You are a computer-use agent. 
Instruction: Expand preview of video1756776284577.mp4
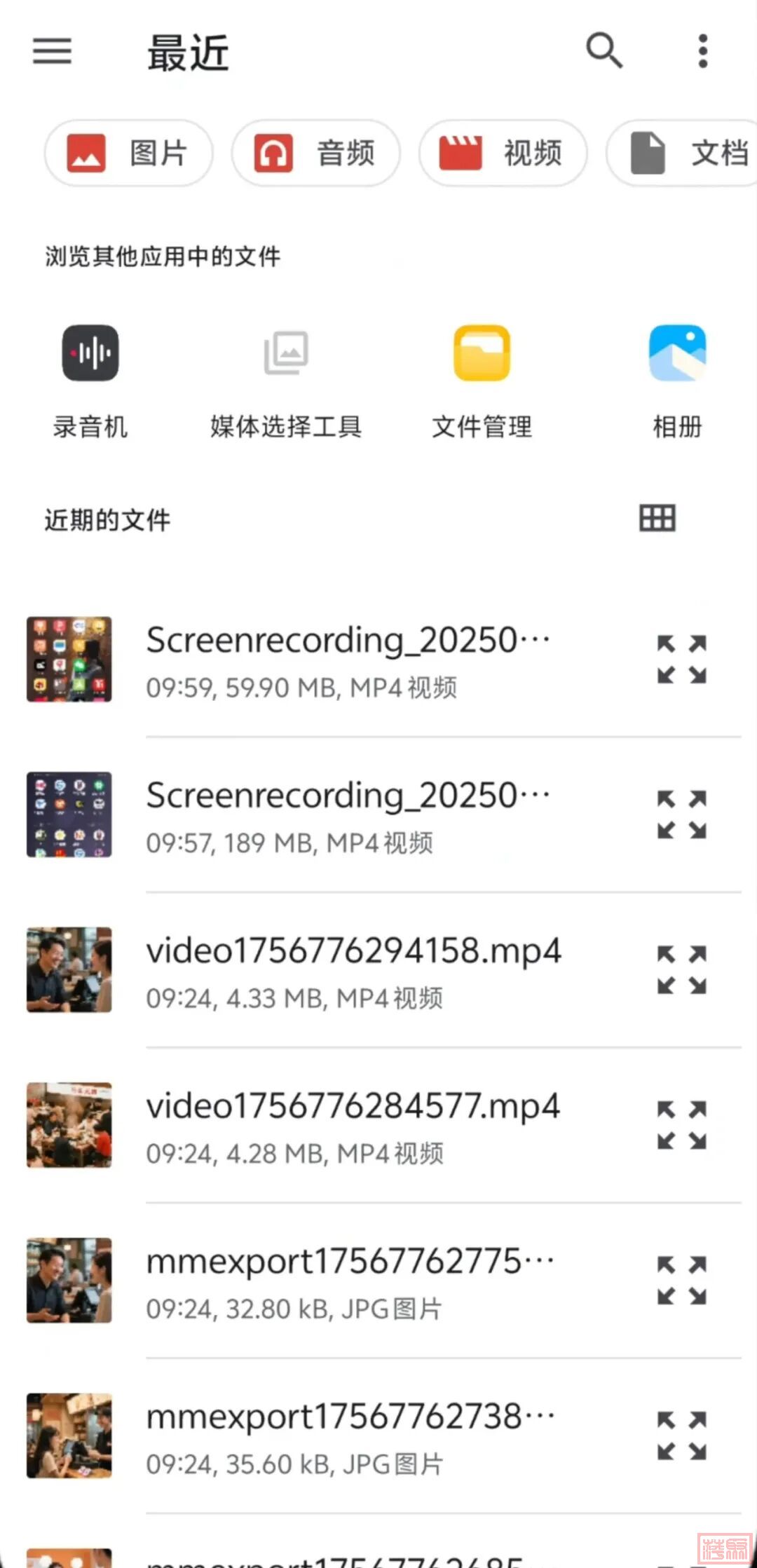click(x=681, y=1126)
